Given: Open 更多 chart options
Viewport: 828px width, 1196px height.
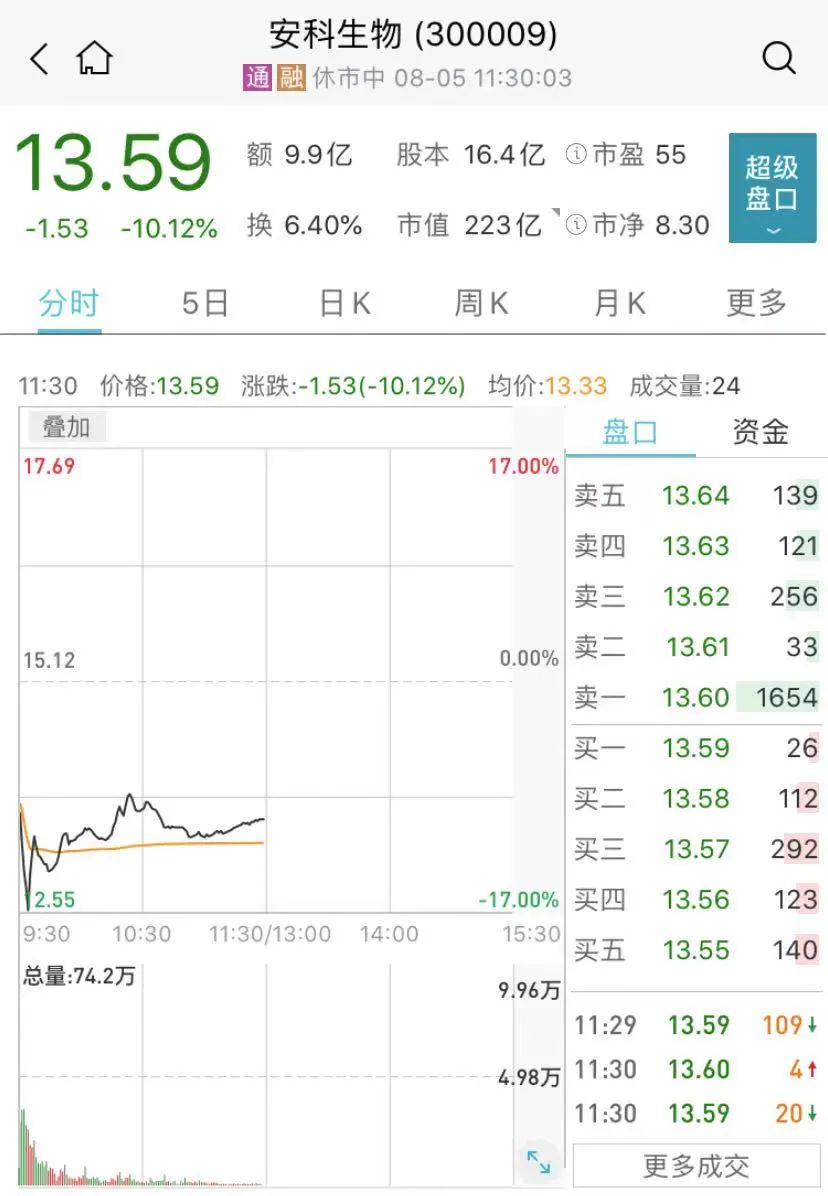Looking at the screenshot, I should point(757,303).
